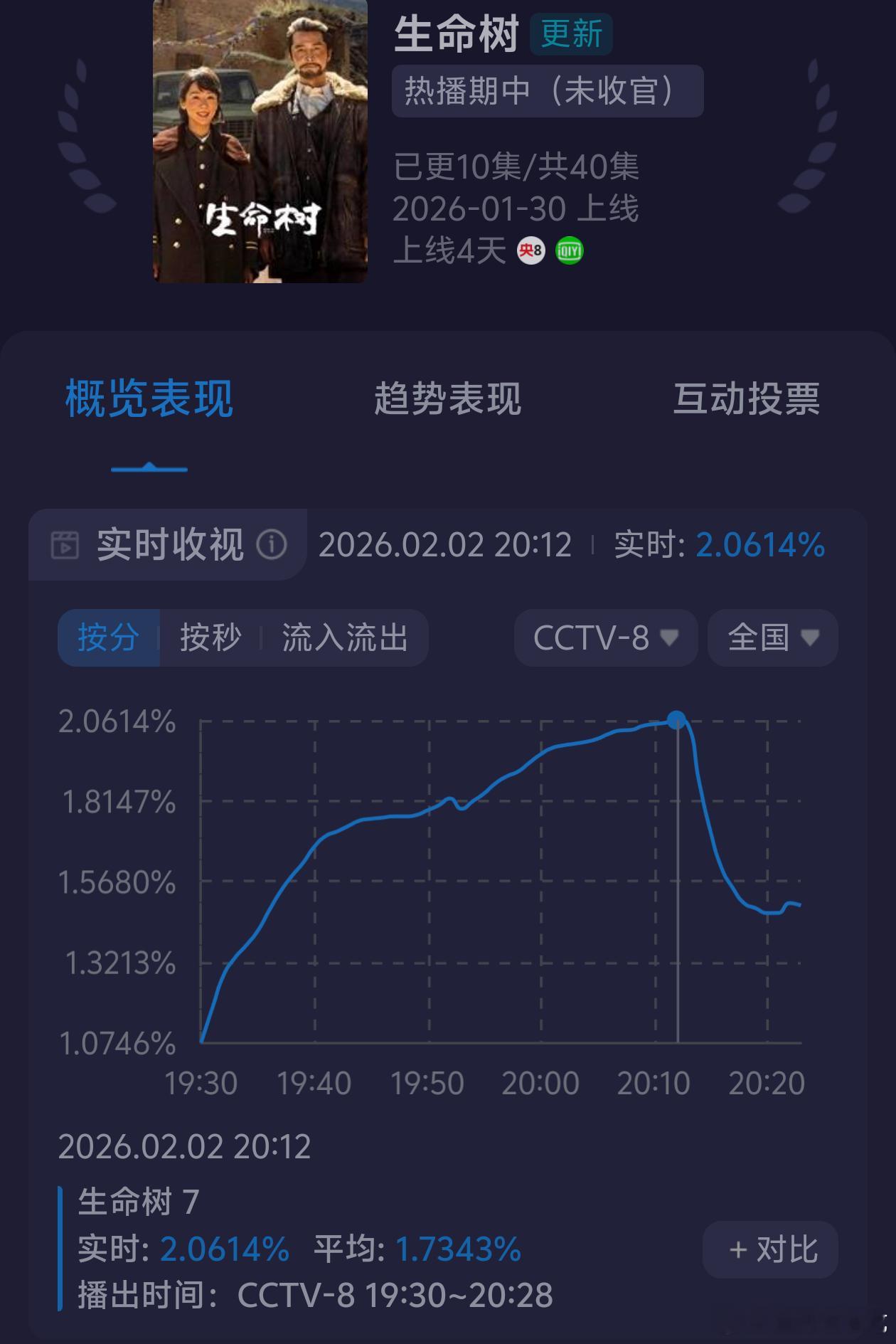Screen dimensions: 896x1344
Task: Open the iQIYI platform icon
Action: 570,249
